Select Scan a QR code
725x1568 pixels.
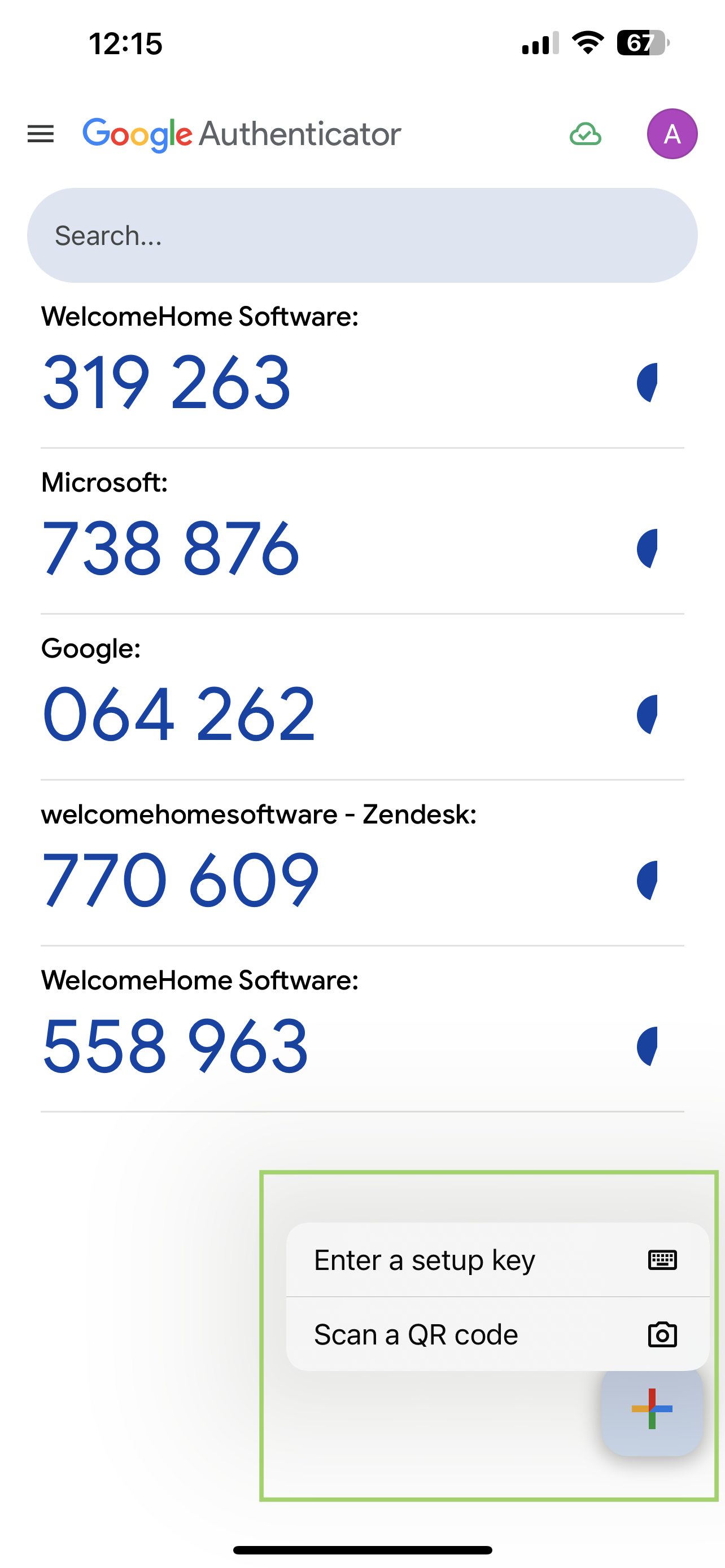click(497, 1334)
